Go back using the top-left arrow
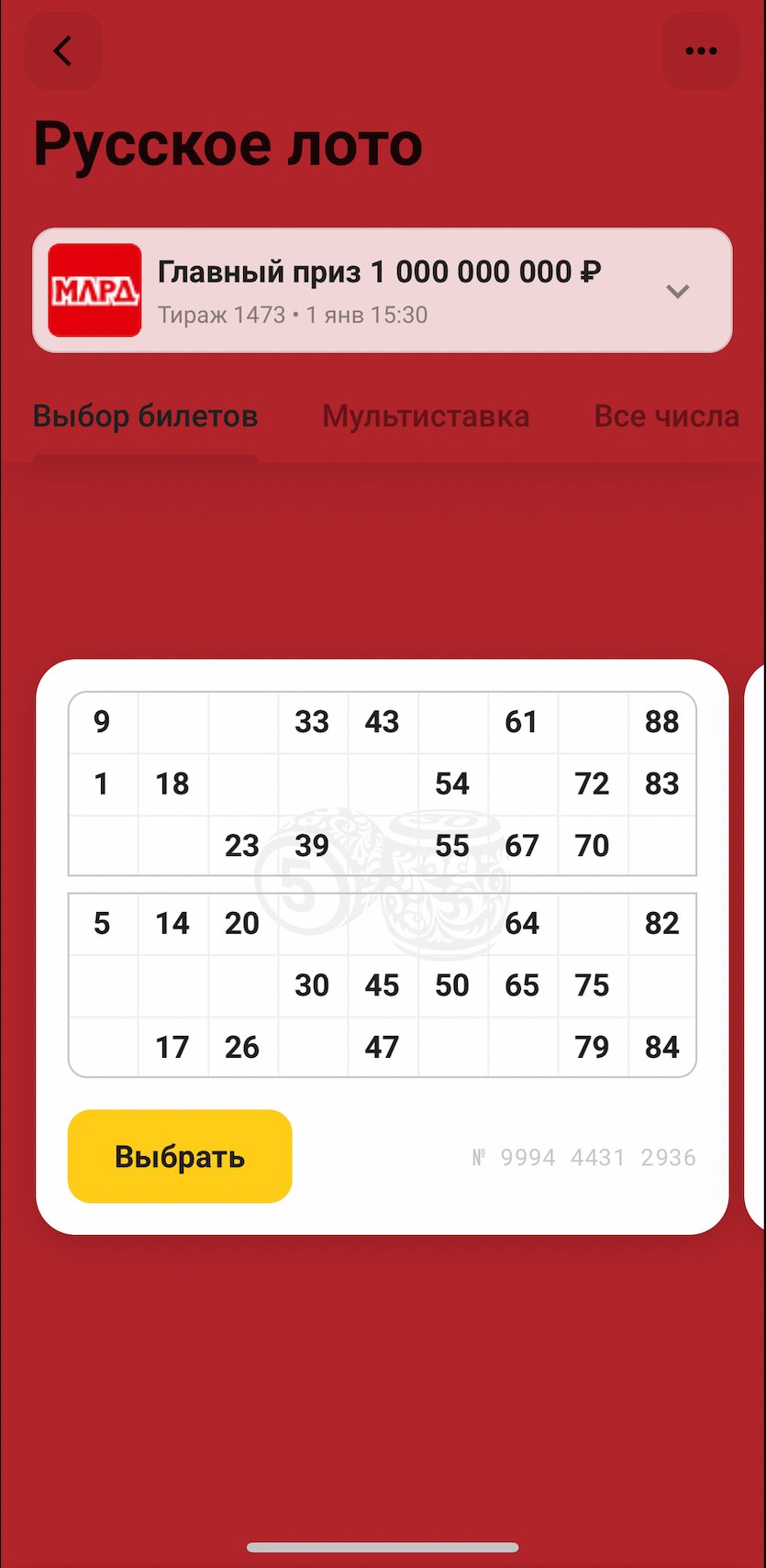The height and width of the screenshot is (1568, 766). click(x=62, y=51)
